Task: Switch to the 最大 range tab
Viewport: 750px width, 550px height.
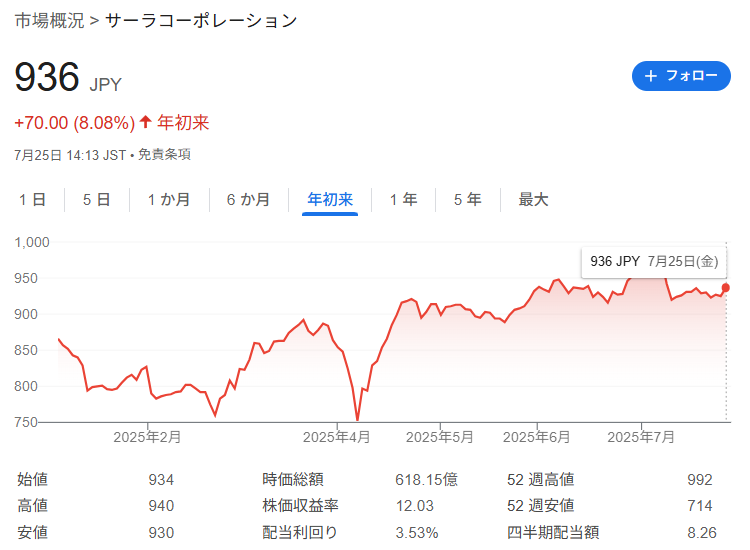Action: click(533, 200)
